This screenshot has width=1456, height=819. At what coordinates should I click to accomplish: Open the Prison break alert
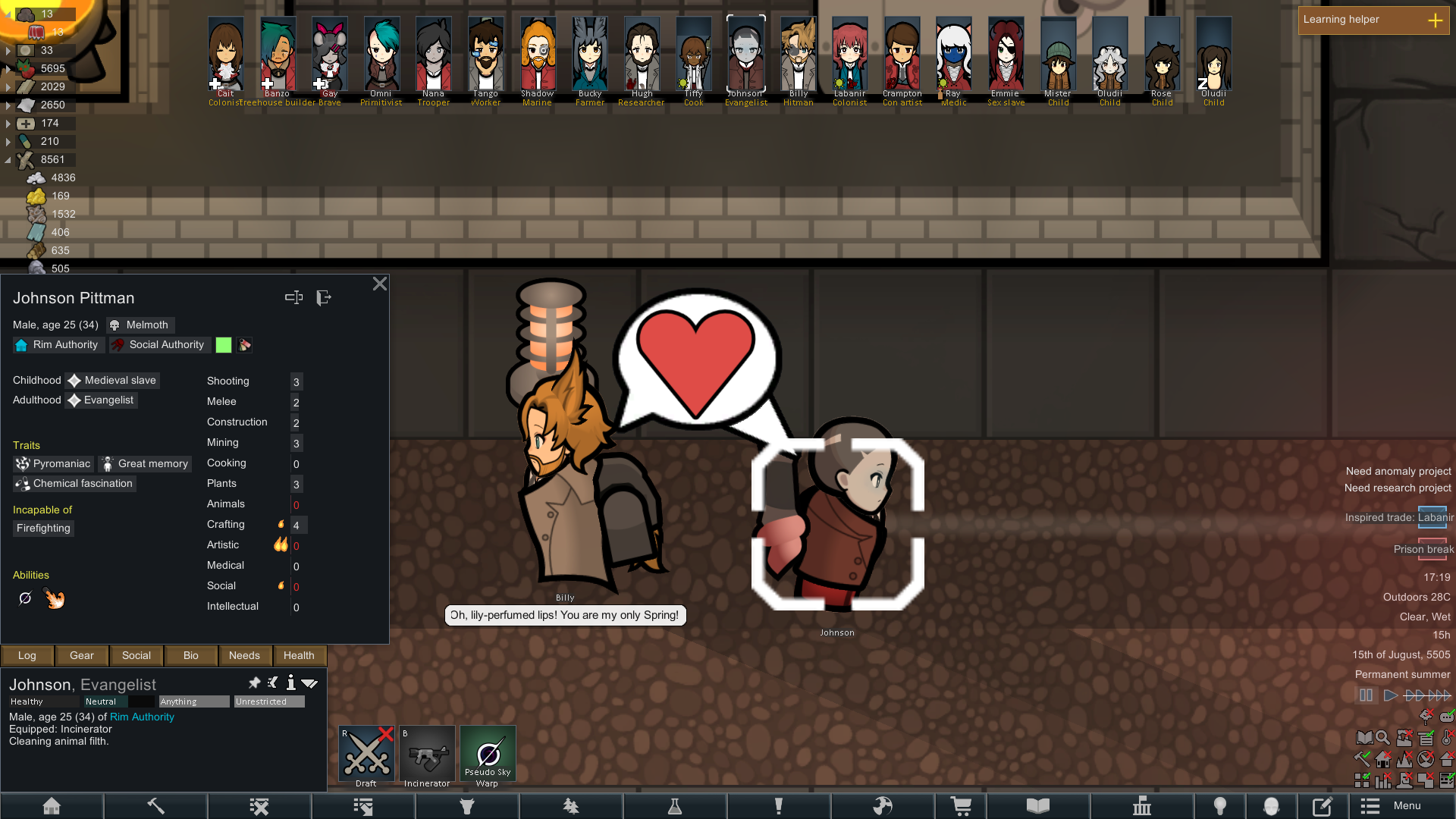point(1423,549)
